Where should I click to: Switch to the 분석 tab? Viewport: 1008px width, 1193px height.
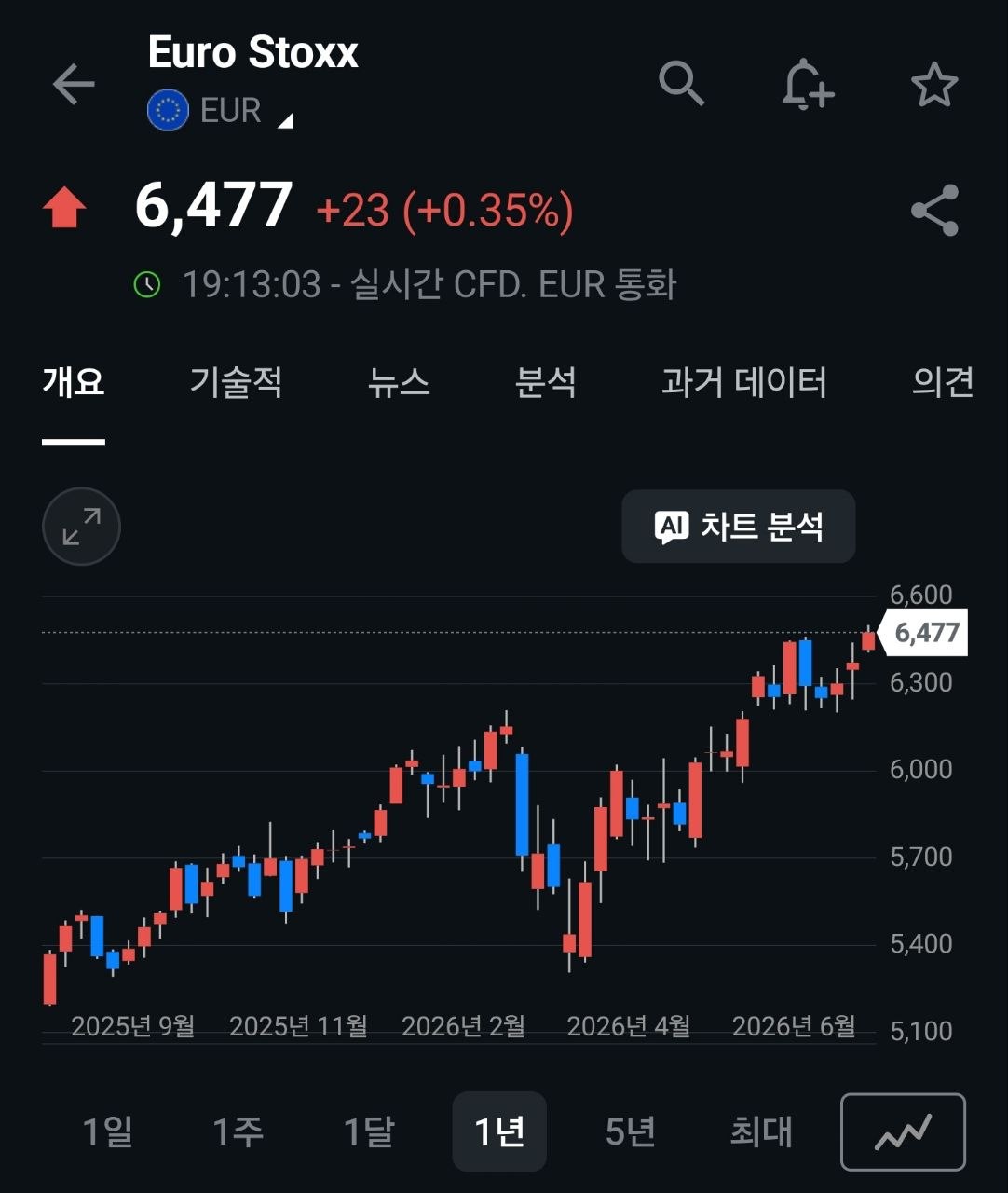546,382
